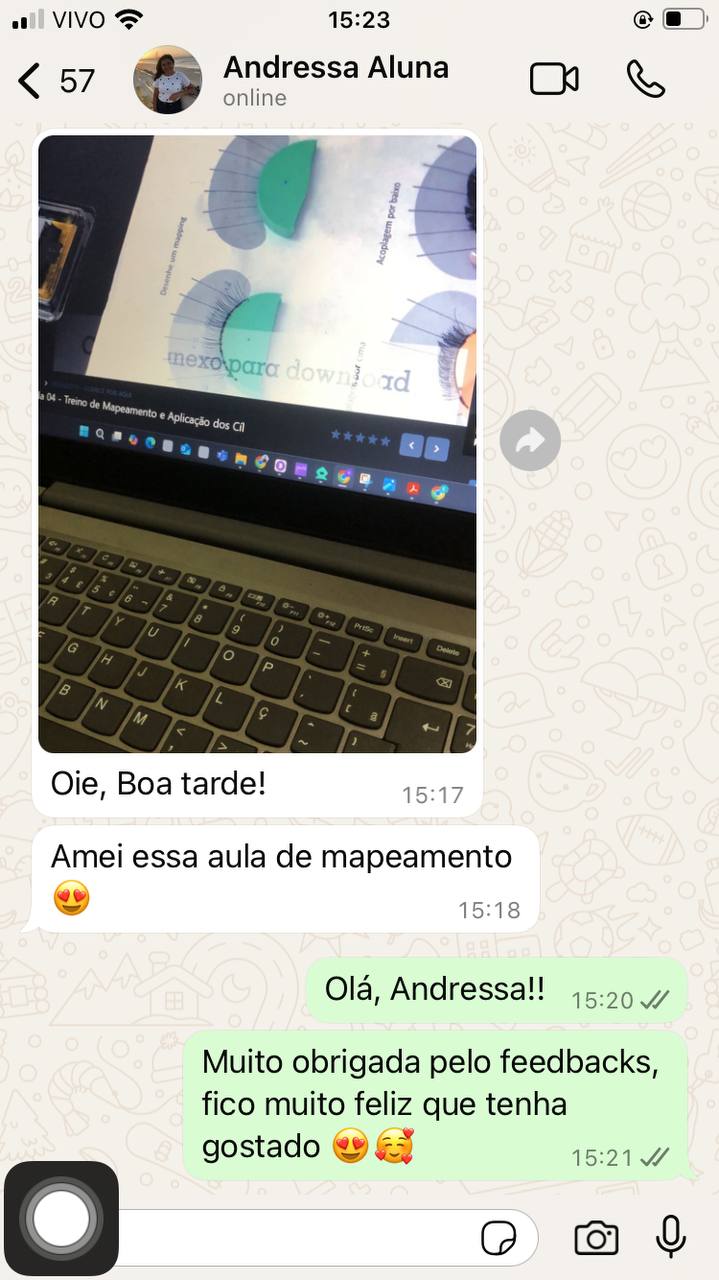Viewport: 719px width, 1280px height.
Task: Open the camera to take a photo
Action: coord(596,1238)
